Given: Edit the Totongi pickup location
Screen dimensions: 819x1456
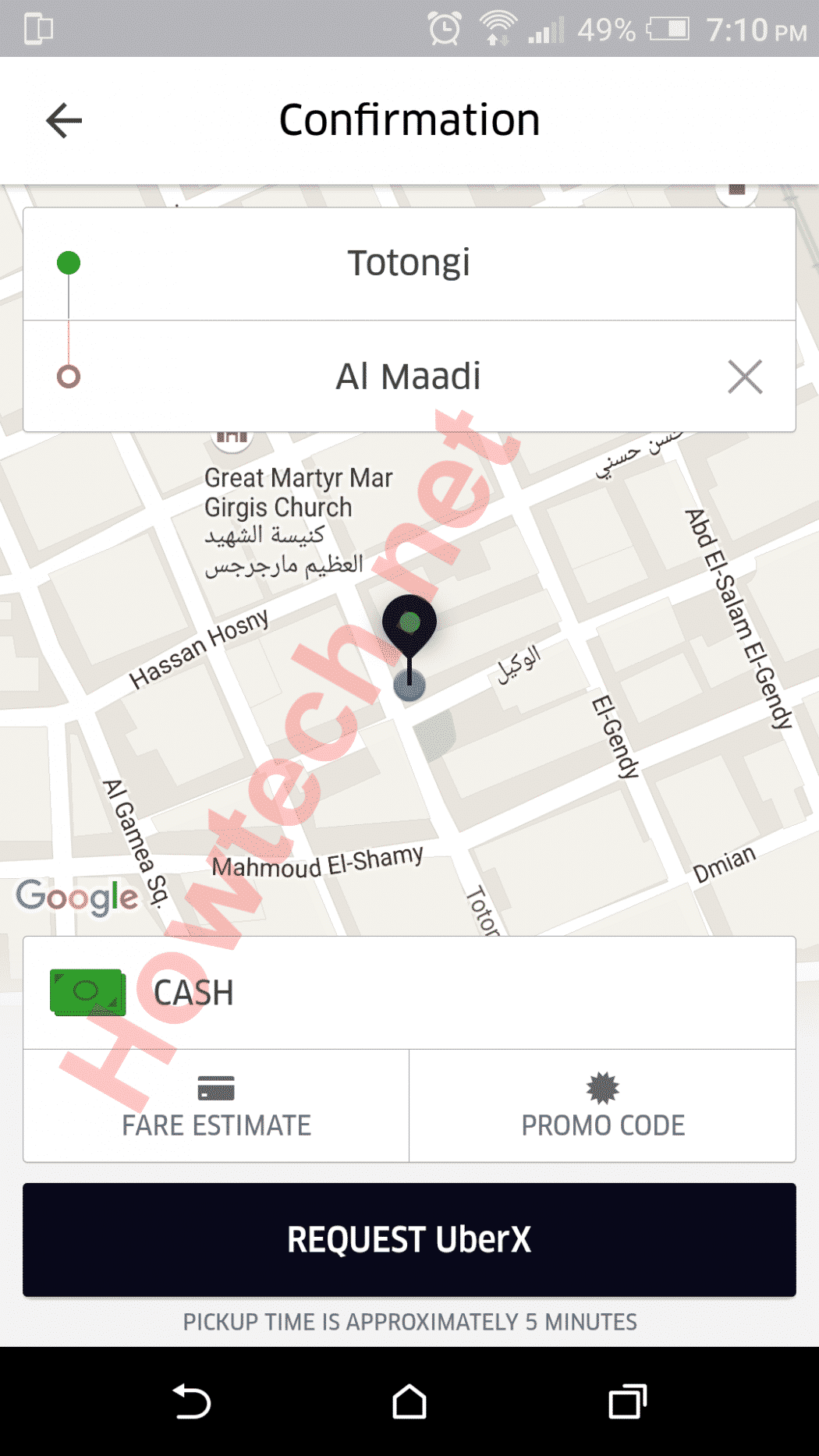Looking at the screenshot, I should pos(409,264).
